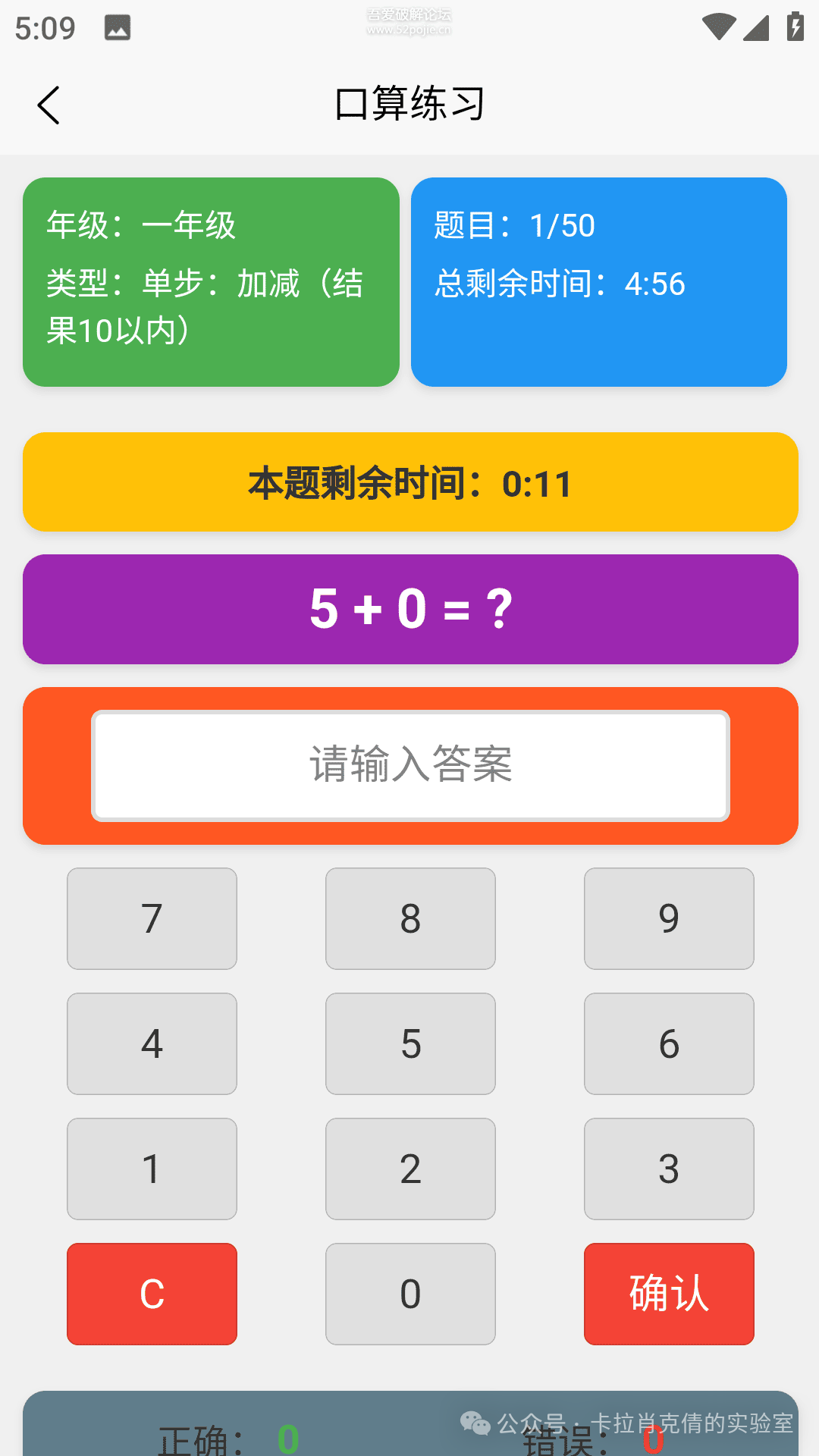Click the 请输入答案 answer input field

tap(409, 764)
